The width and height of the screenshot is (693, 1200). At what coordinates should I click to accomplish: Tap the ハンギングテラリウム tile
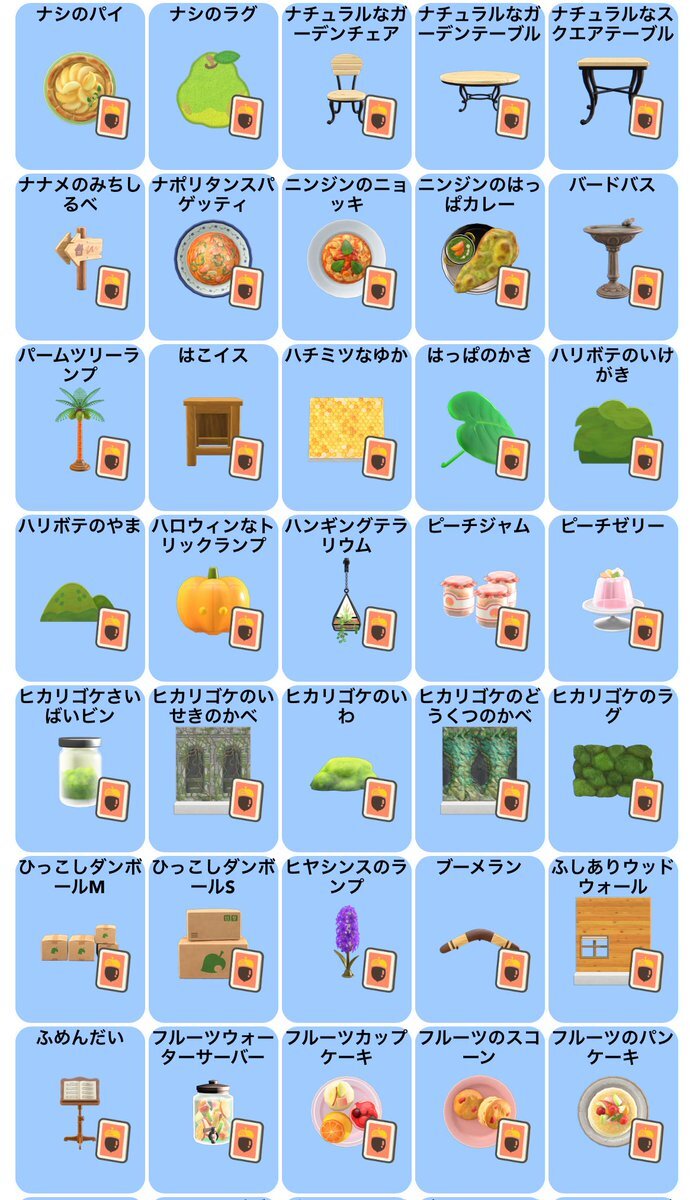point(346,598)
